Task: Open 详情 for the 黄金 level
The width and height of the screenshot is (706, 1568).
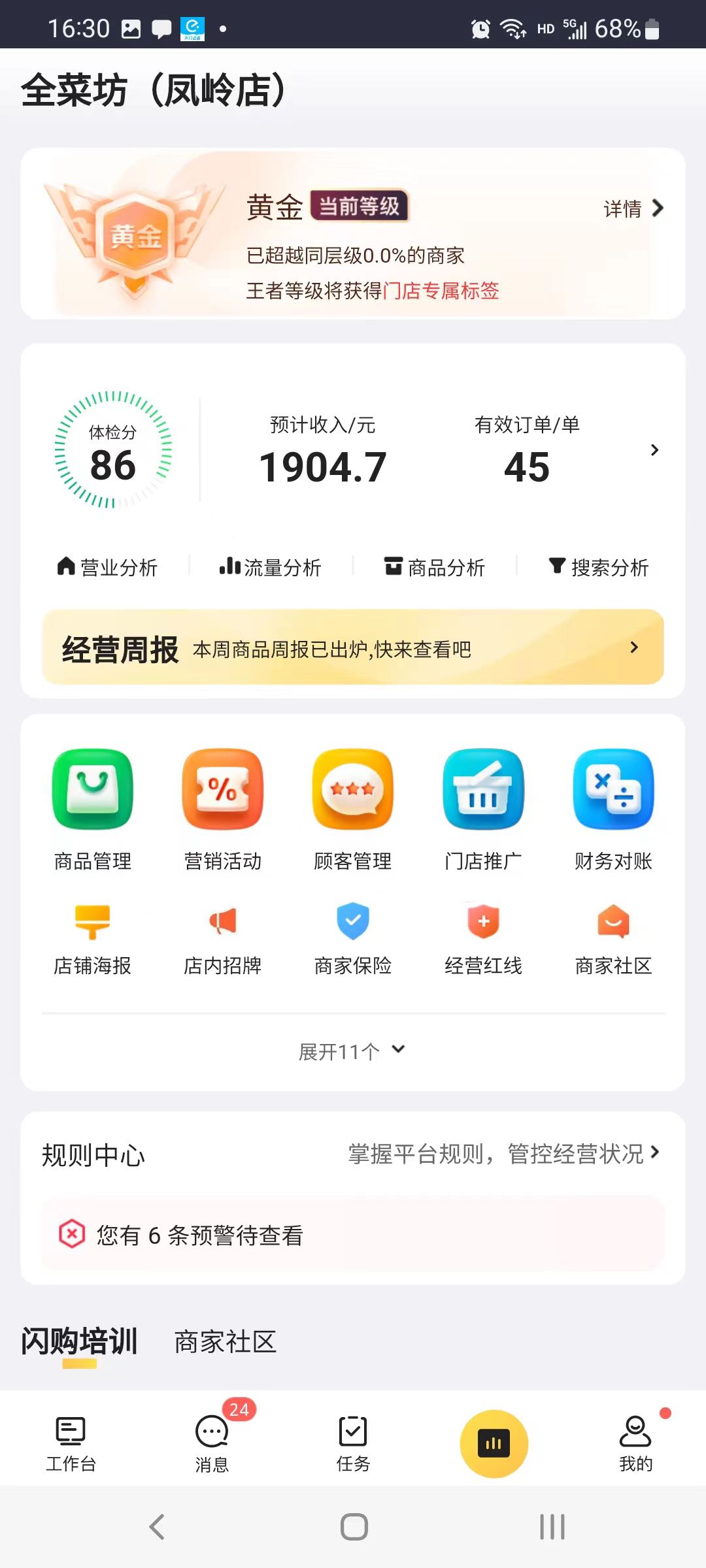Action: coord(633,209)
